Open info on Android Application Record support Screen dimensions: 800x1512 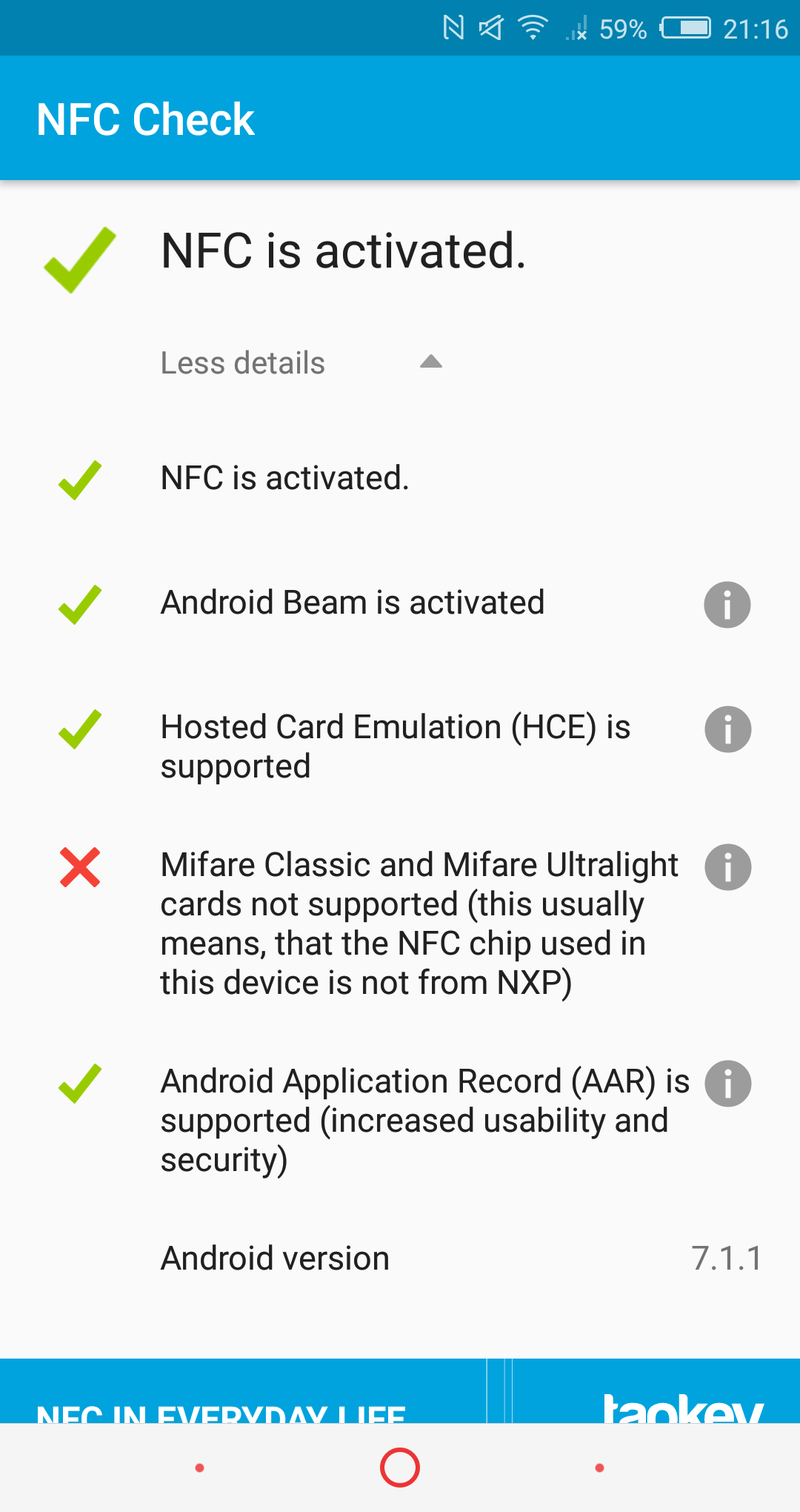tap(727, 1084)
